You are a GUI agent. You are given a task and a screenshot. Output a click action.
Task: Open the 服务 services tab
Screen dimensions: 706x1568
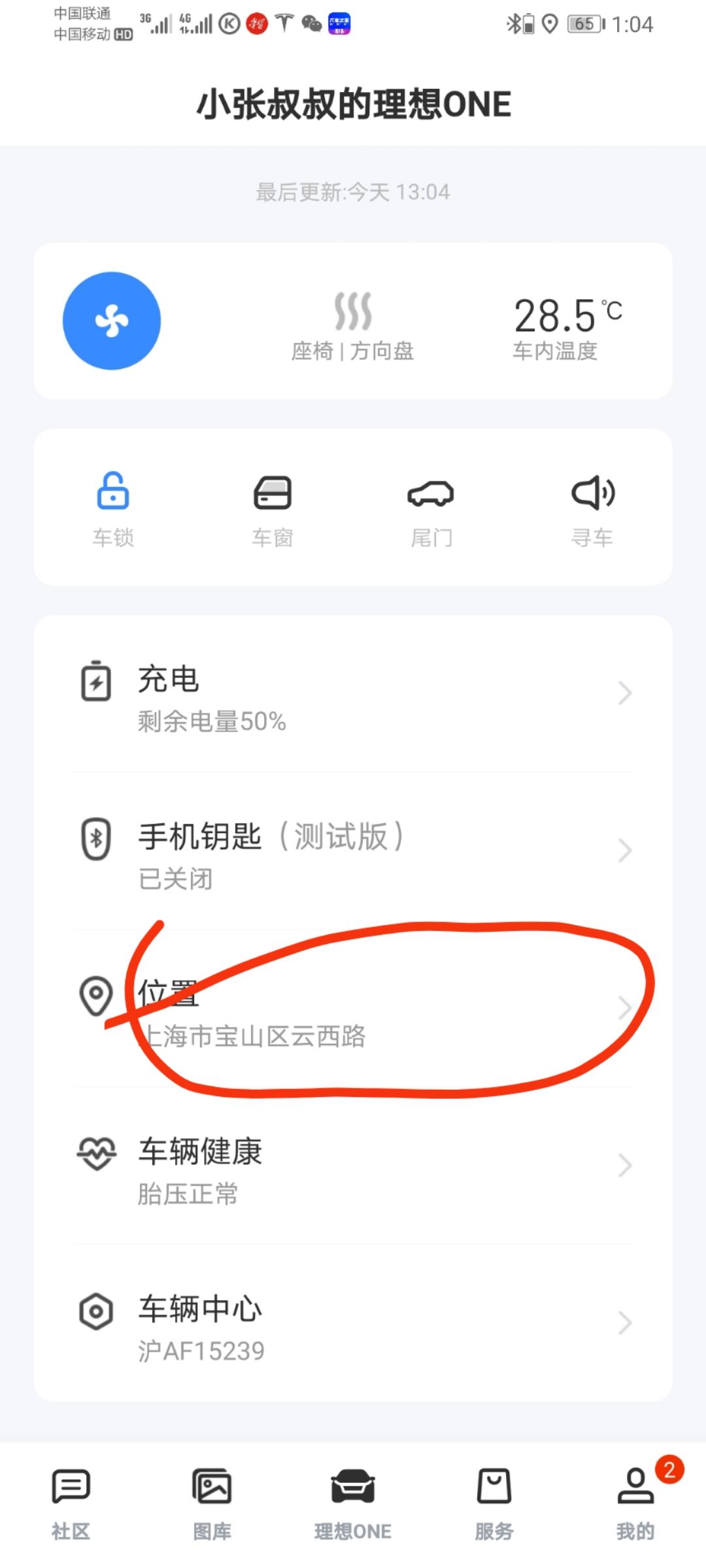click(x=495, y=1496)
